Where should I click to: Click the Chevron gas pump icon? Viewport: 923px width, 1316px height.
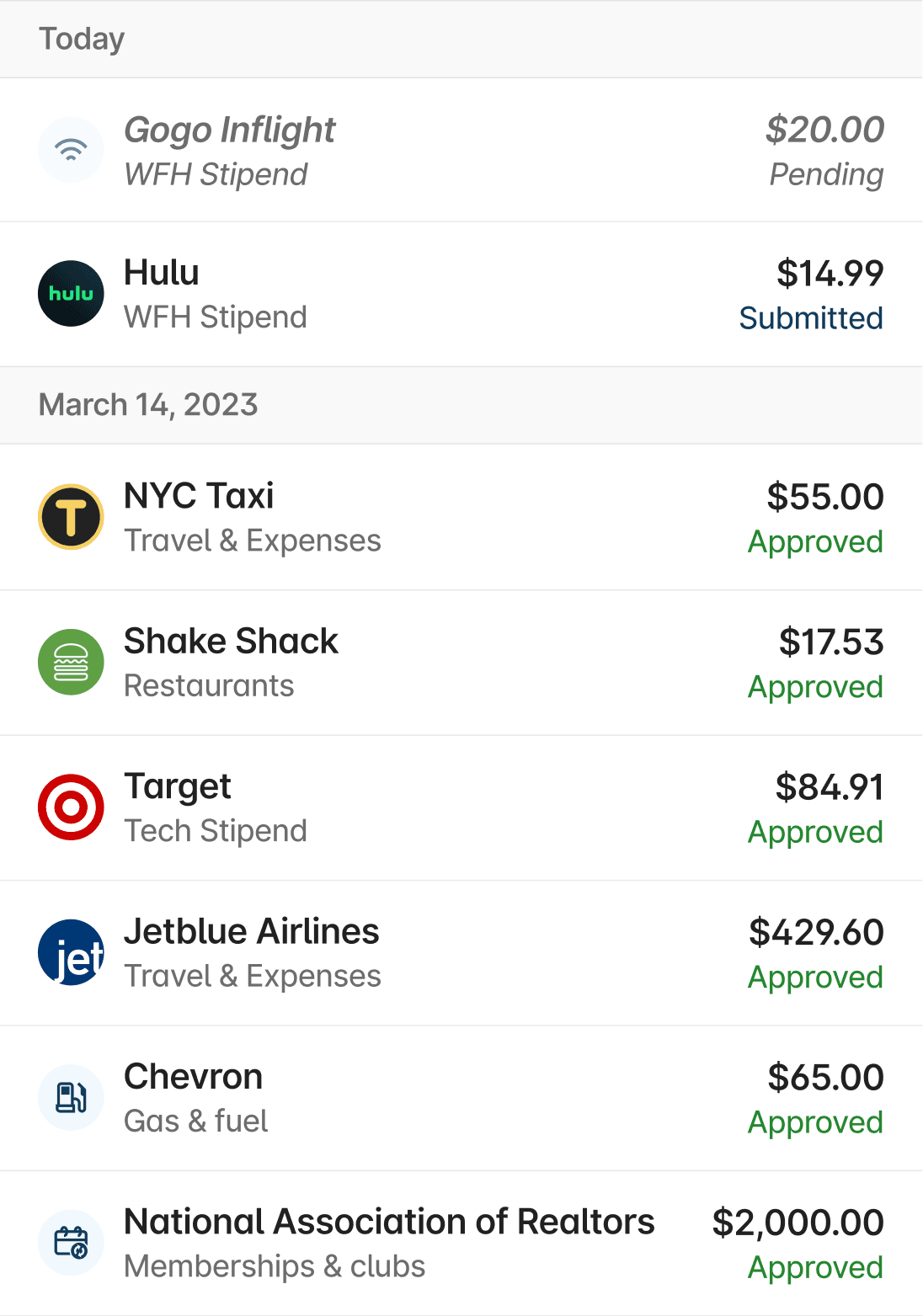click(72, 1098)
